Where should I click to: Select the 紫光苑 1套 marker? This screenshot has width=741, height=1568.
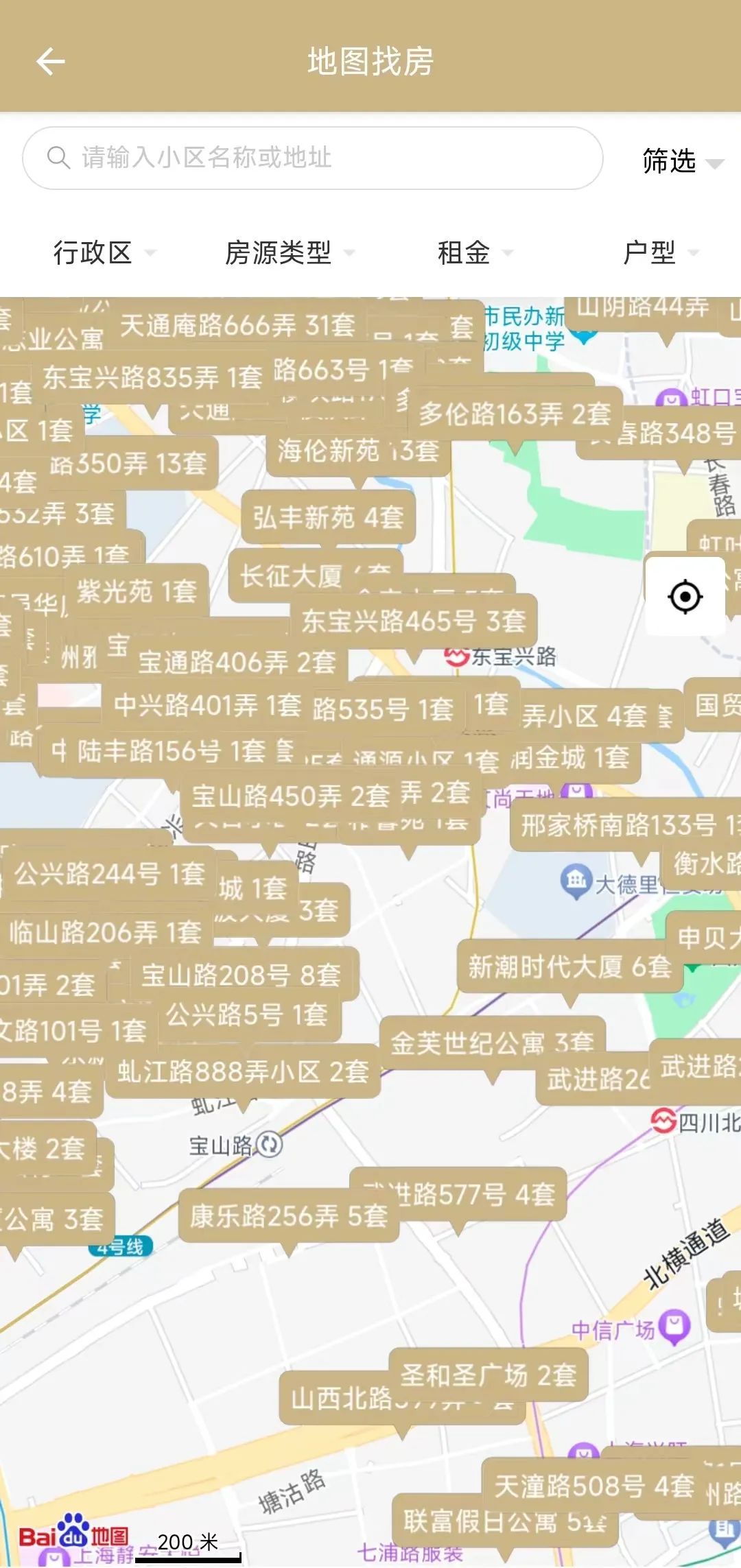(137, 591)
